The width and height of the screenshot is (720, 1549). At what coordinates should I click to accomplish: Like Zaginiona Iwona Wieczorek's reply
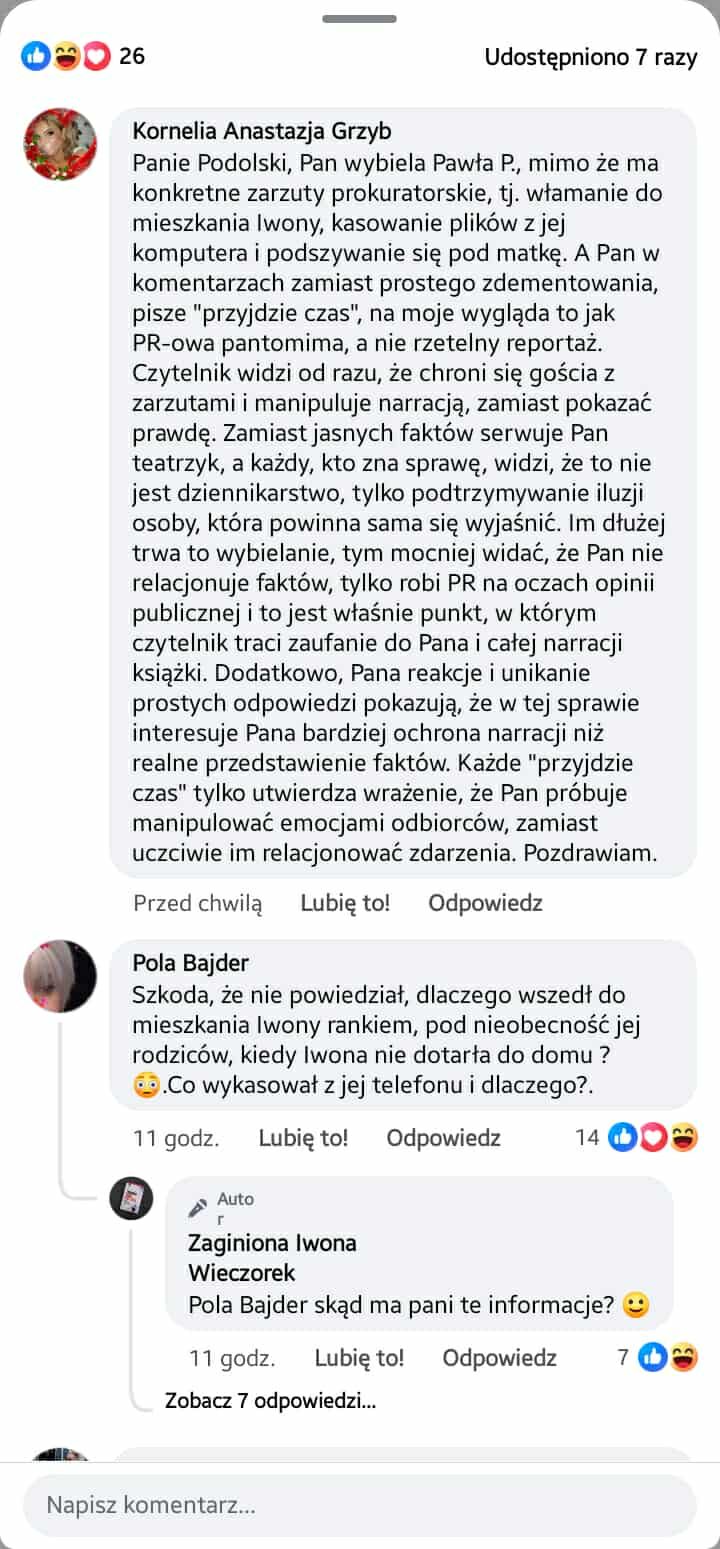click(359, 1357)
